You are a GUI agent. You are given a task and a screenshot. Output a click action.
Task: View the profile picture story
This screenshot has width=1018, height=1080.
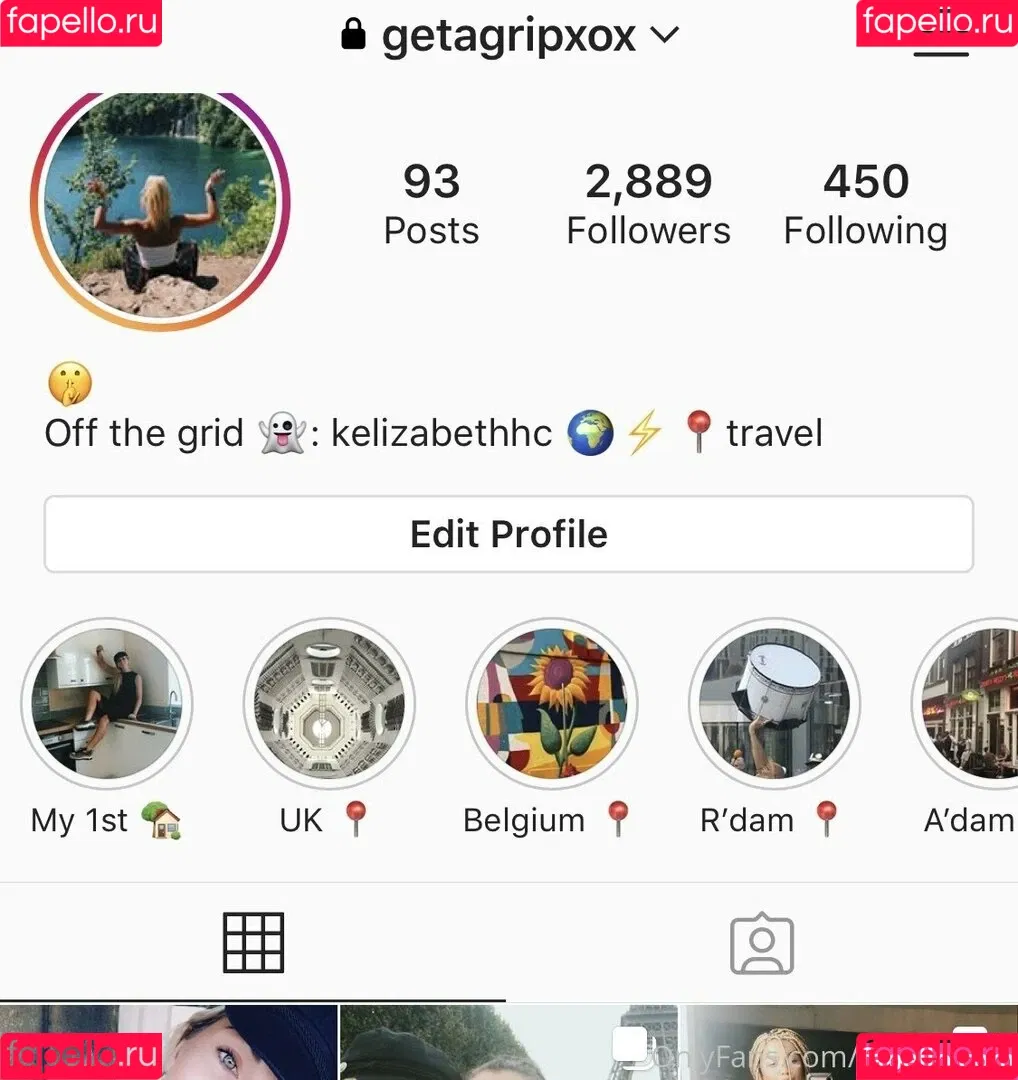point(160,208)
